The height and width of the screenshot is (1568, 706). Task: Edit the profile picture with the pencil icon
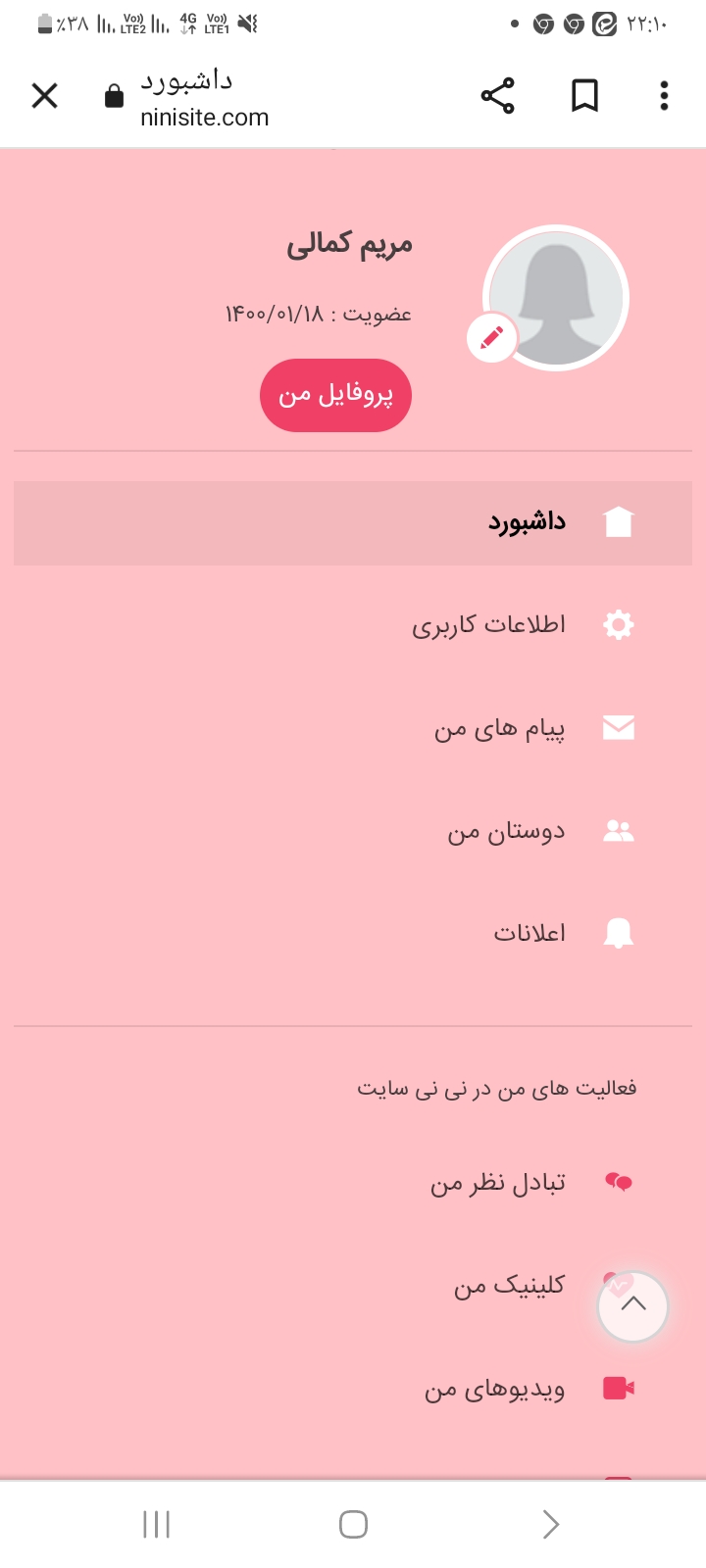click(x=491, y=339)
